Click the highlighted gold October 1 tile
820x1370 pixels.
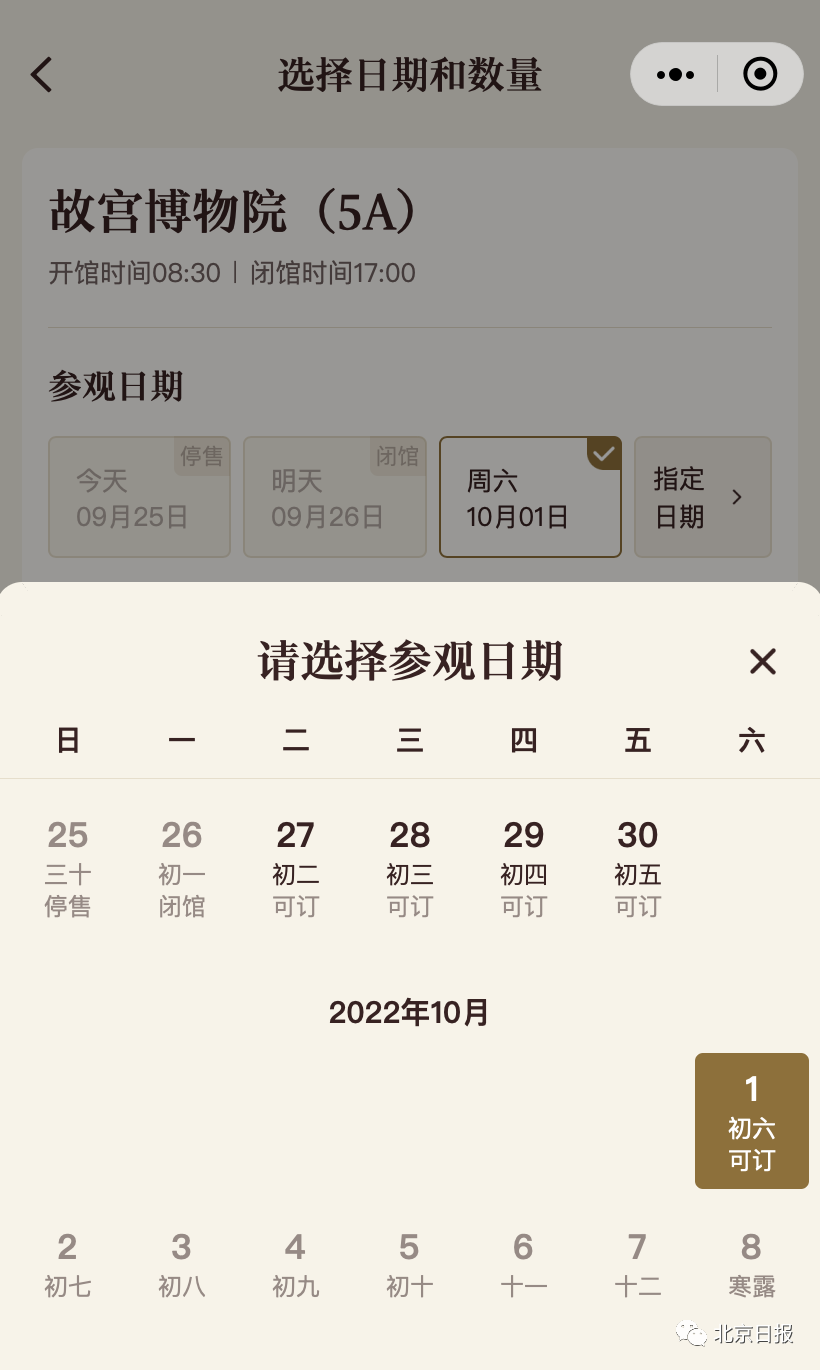[x=751, y=1120]
